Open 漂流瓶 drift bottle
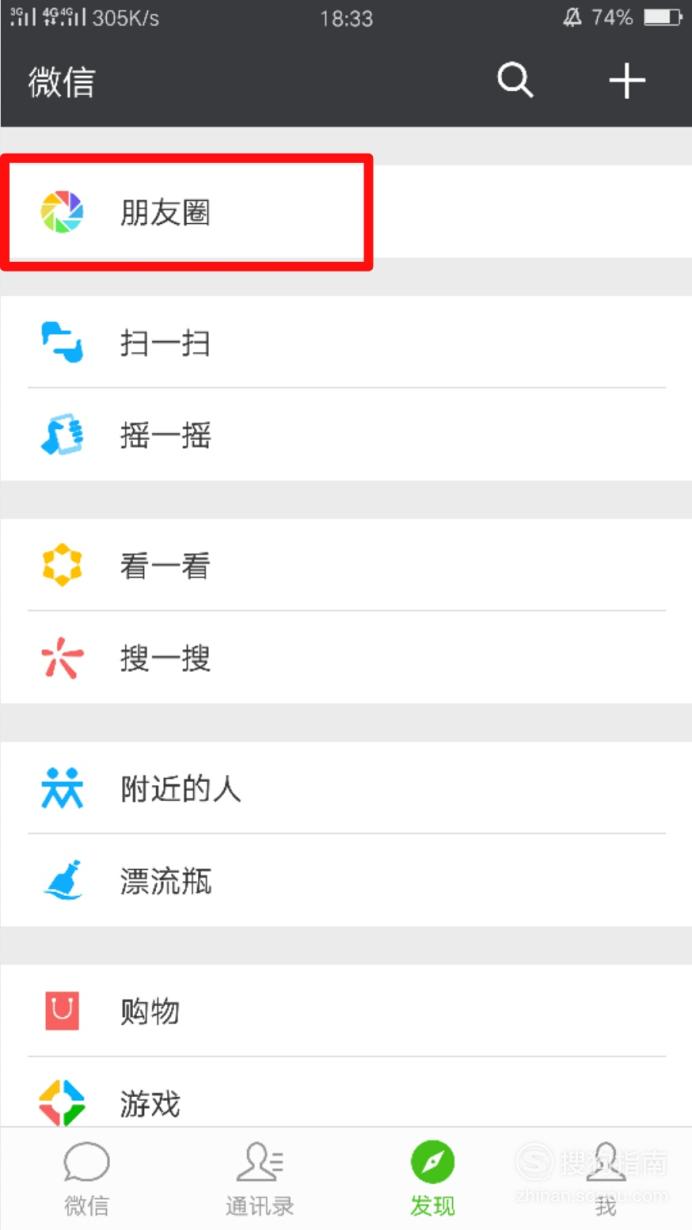Image resolution: width=692 pixels, height=1230 pixels. pos(346,881)
